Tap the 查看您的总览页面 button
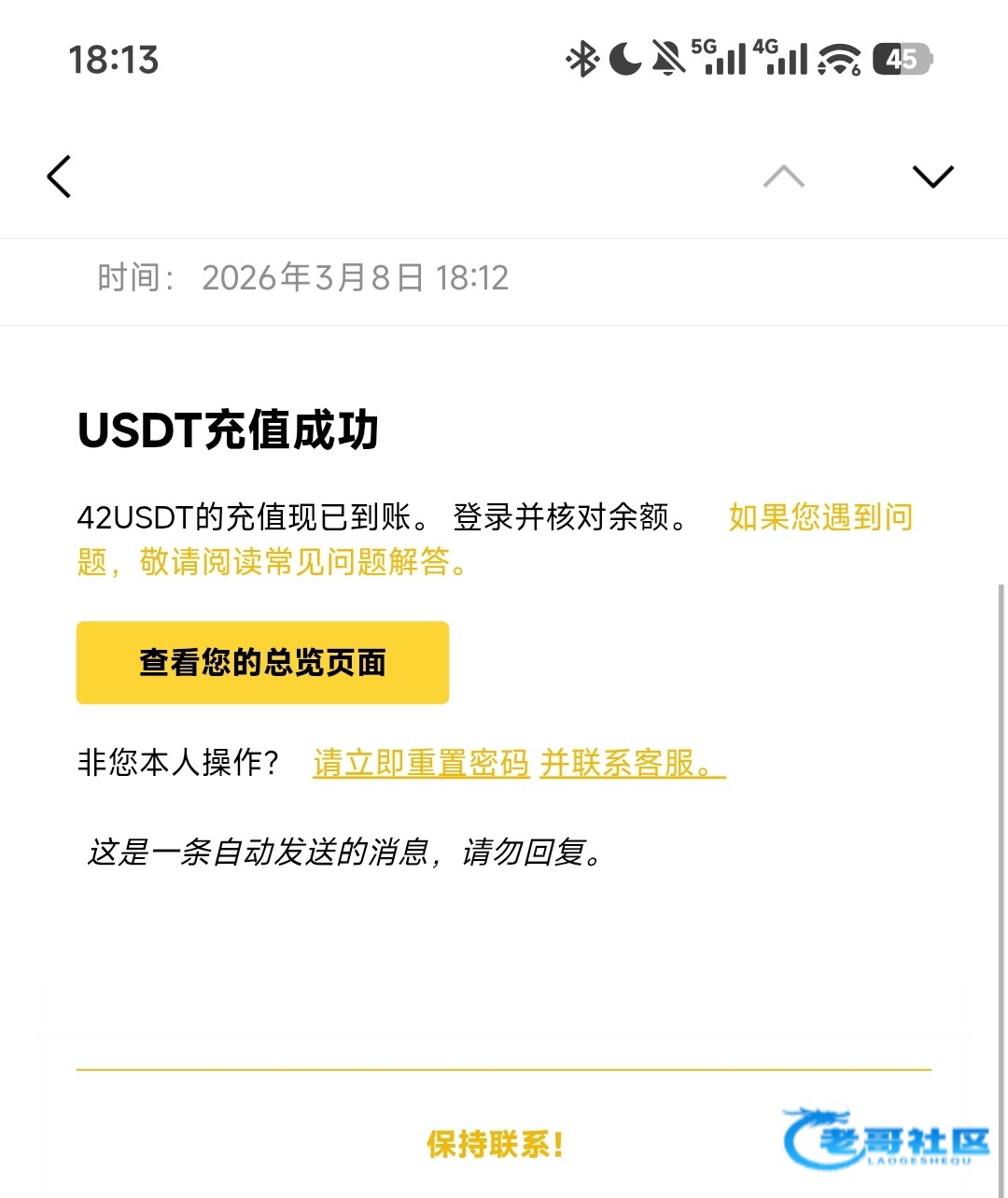Screen dimensions: 1008x1198 coord(262,662)
